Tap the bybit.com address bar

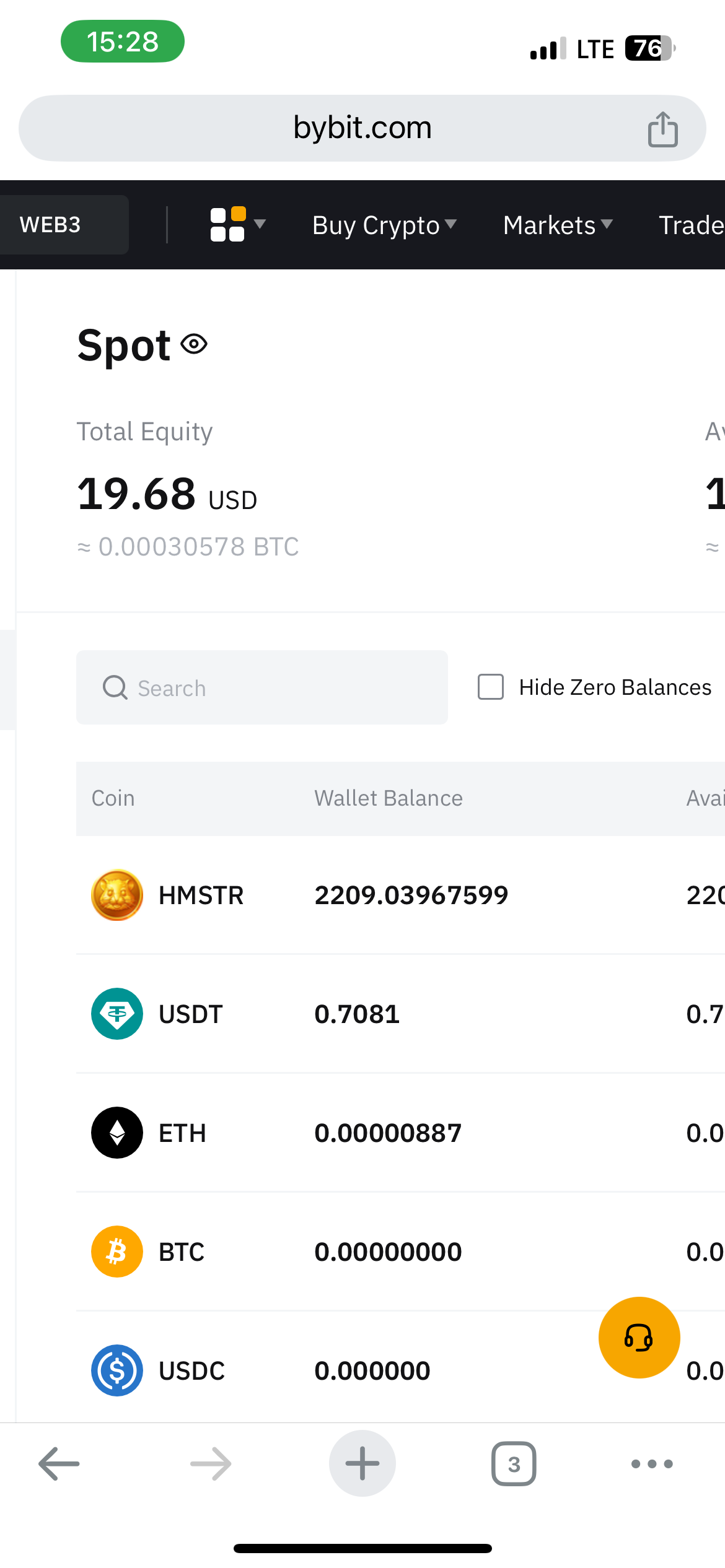pos(362,128)
